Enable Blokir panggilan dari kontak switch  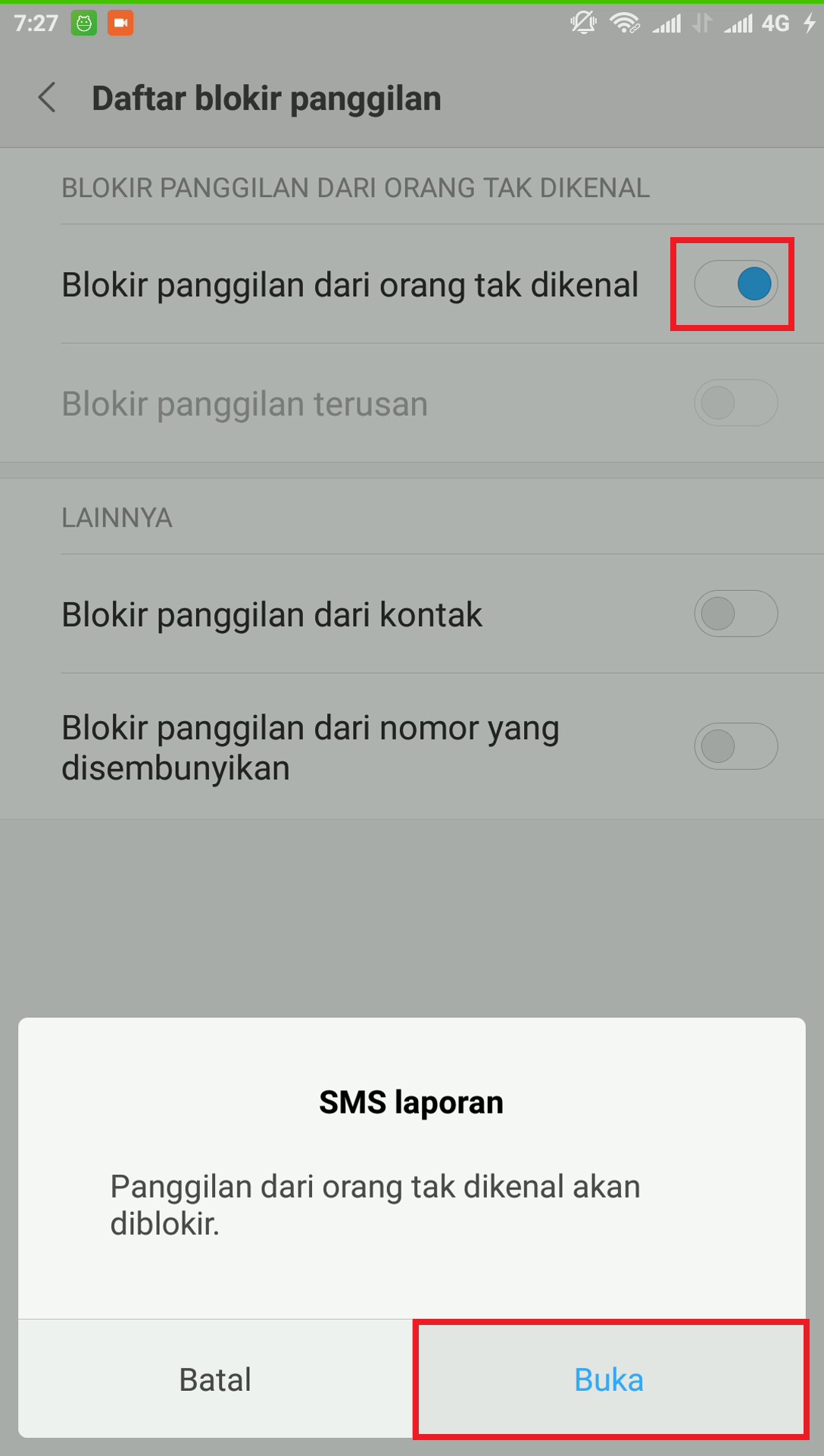point(735,614)
